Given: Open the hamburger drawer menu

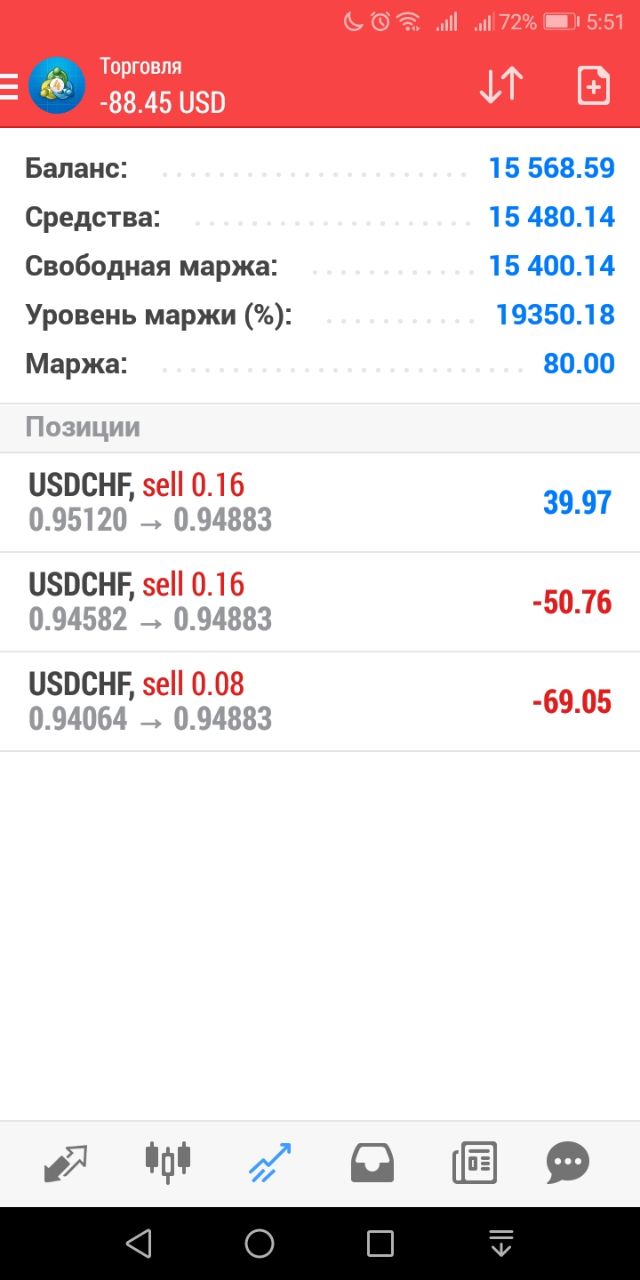Looking at the screenshot, I should (x=9, y=87).
